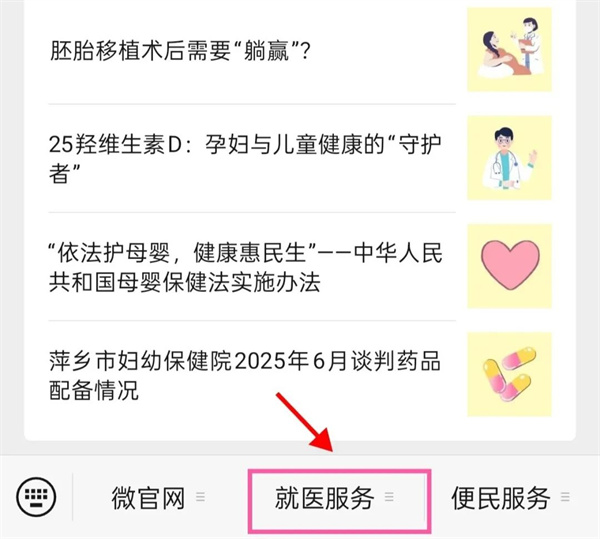Read the 25羟维生素D article
Viewport: 600px width, 539px height.
247,158
